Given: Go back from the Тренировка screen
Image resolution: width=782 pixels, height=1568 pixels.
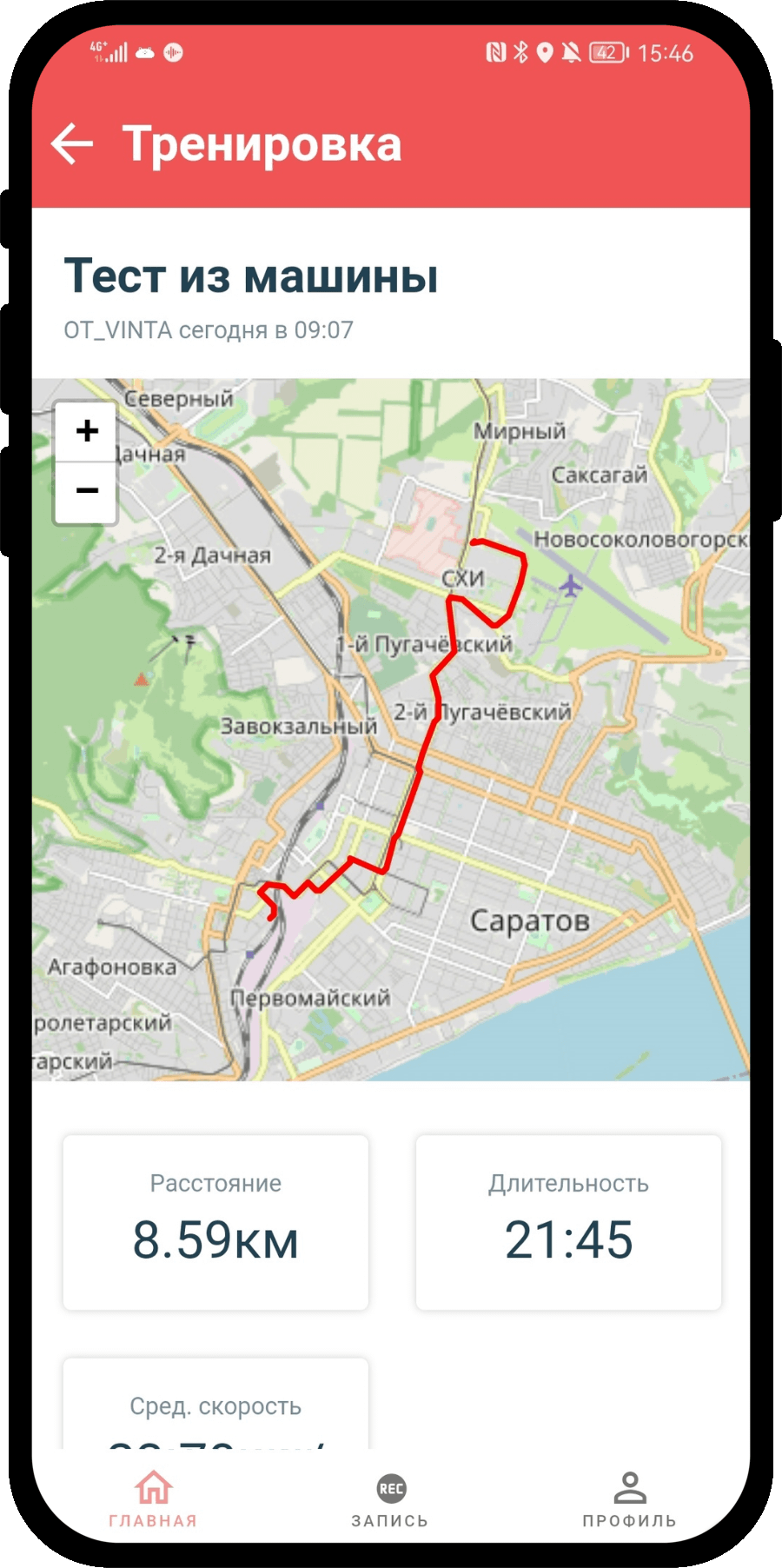Looking at the screenshot, I should (72, 143).
